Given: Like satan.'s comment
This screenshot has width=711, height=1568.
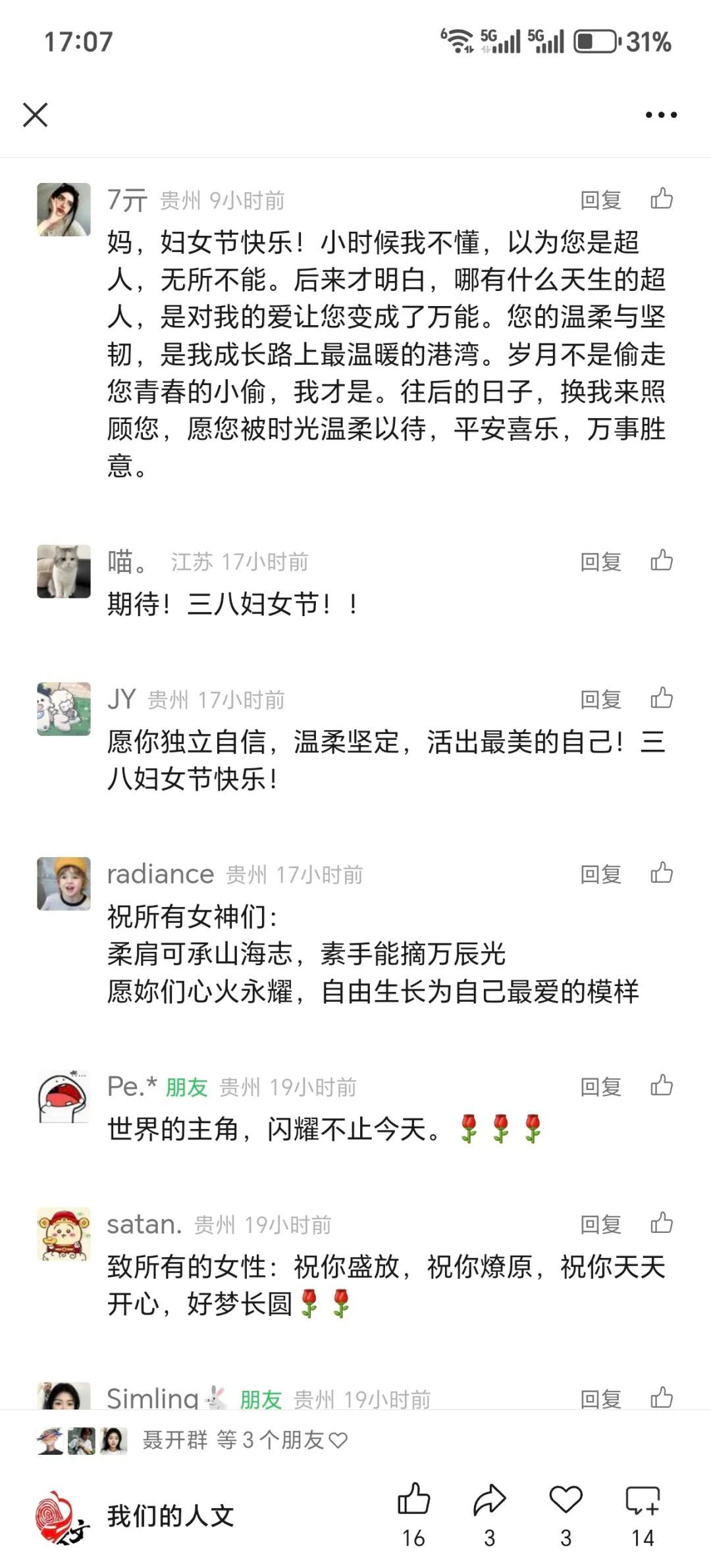Looking at the screenshot, I should tap(662, 1224).
